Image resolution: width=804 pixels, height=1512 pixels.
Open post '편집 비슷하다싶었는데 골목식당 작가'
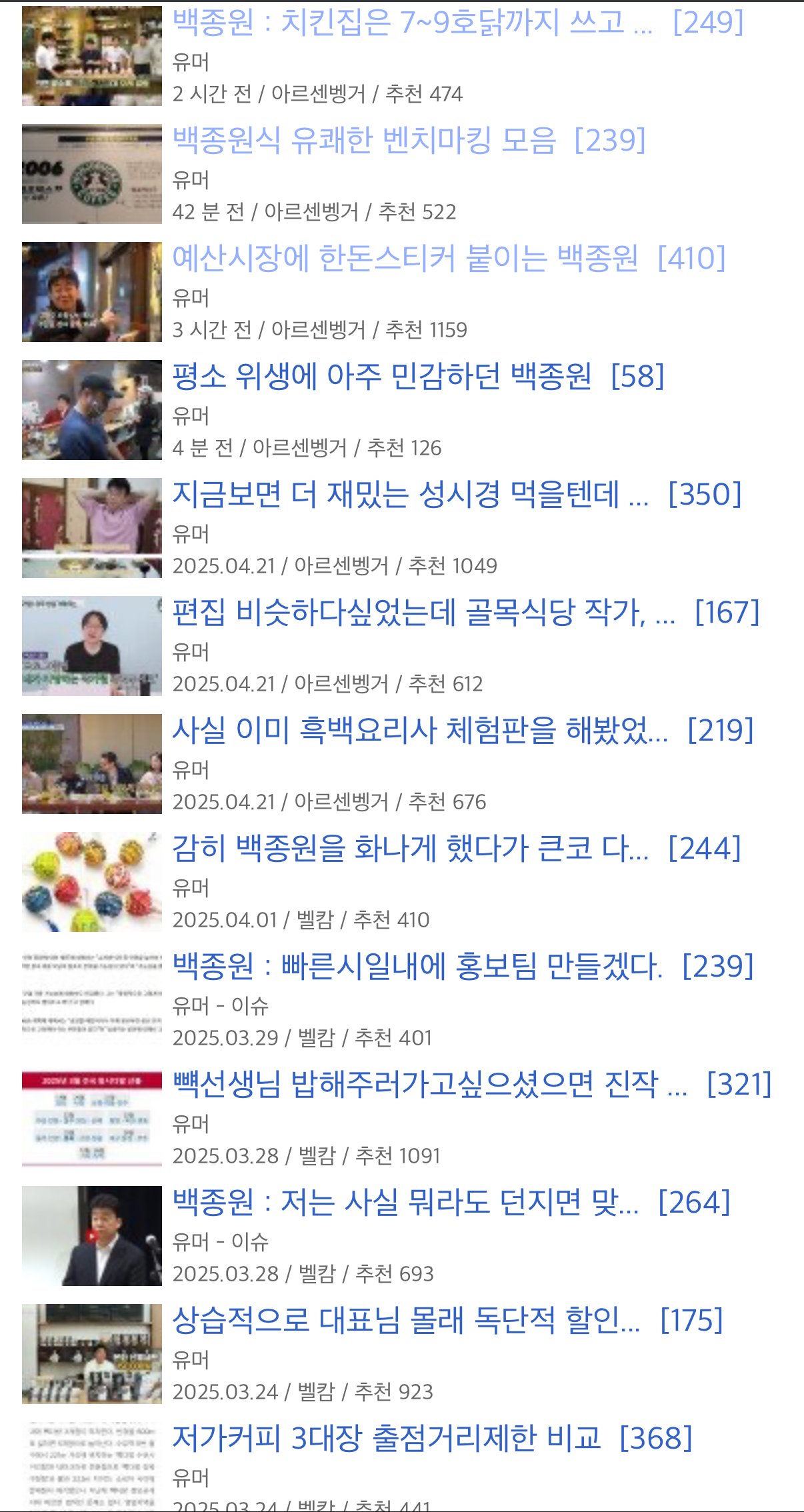click(x=423, y=613)
